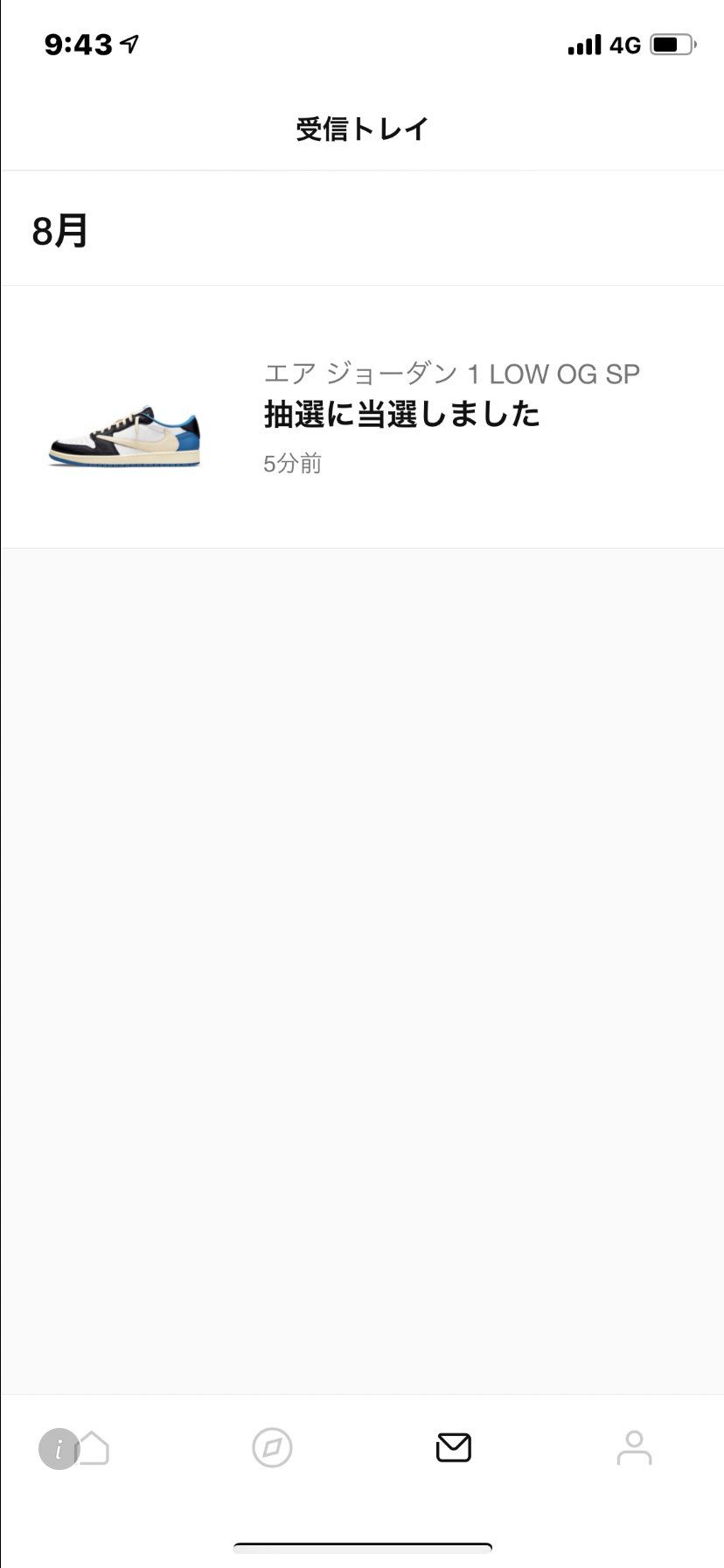Select the inbox envelope tab
This screenshot has width=724, height=1568.
[x=453, y=1447]
